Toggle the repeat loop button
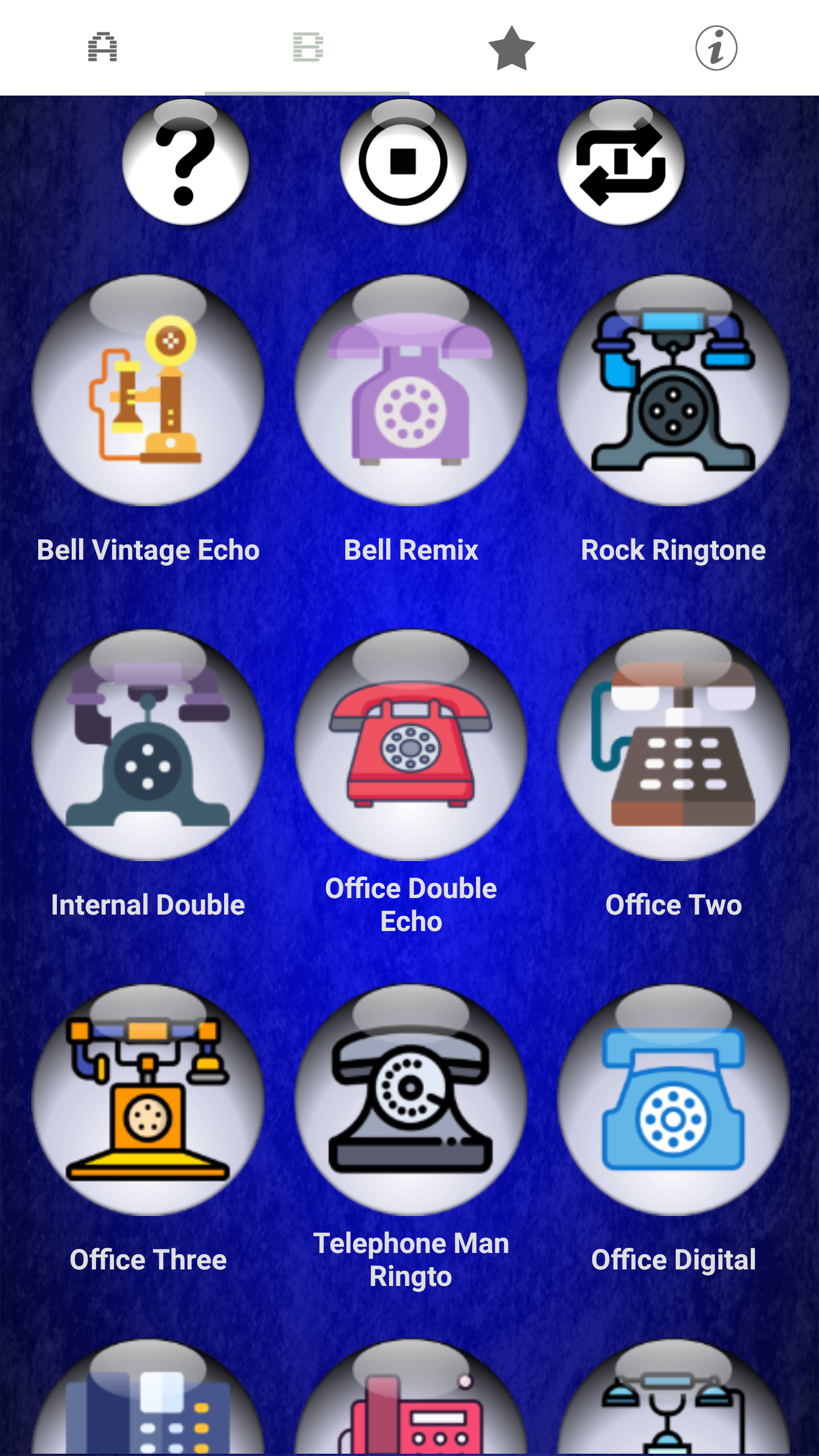 click(x=621, y=163)
